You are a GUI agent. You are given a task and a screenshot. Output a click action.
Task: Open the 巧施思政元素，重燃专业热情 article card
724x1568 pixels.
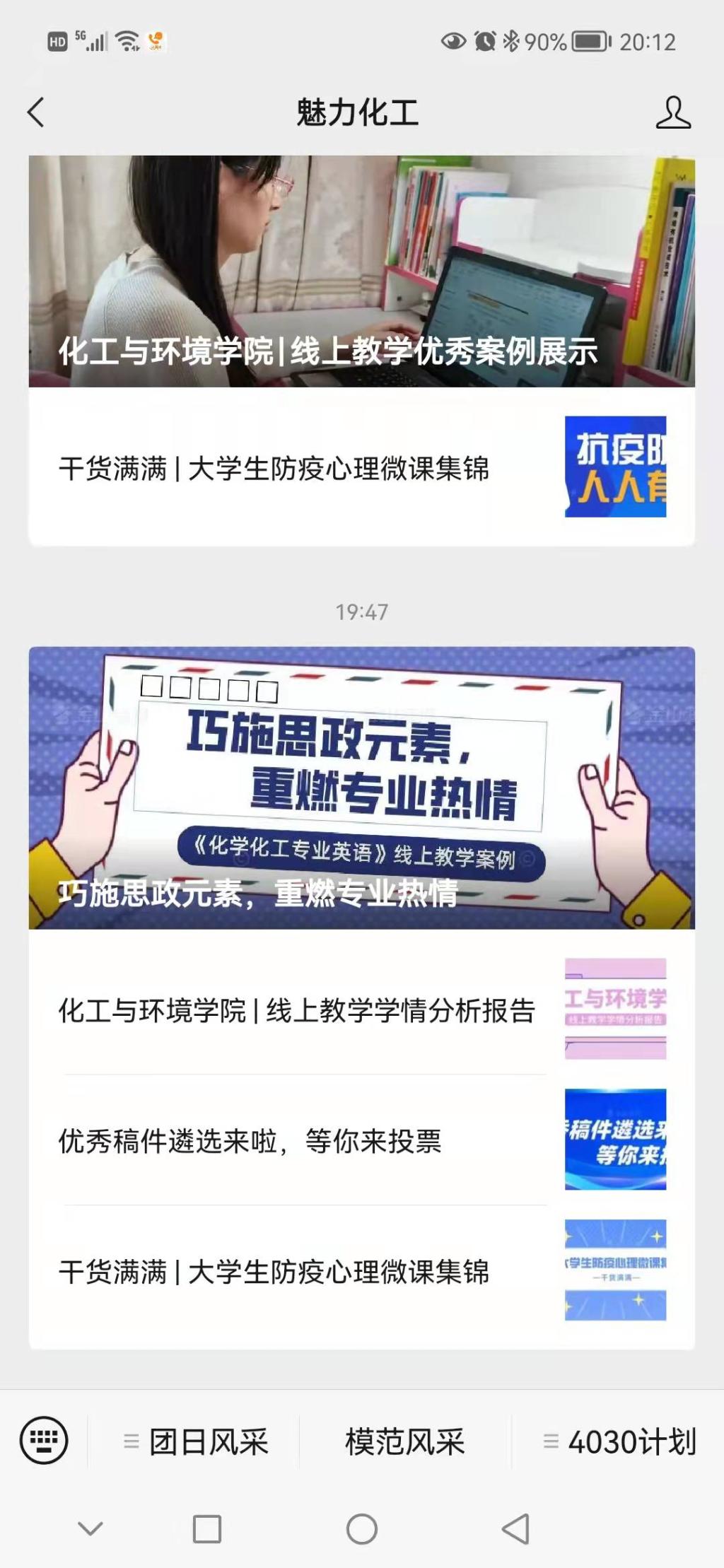tap(361, 787)
